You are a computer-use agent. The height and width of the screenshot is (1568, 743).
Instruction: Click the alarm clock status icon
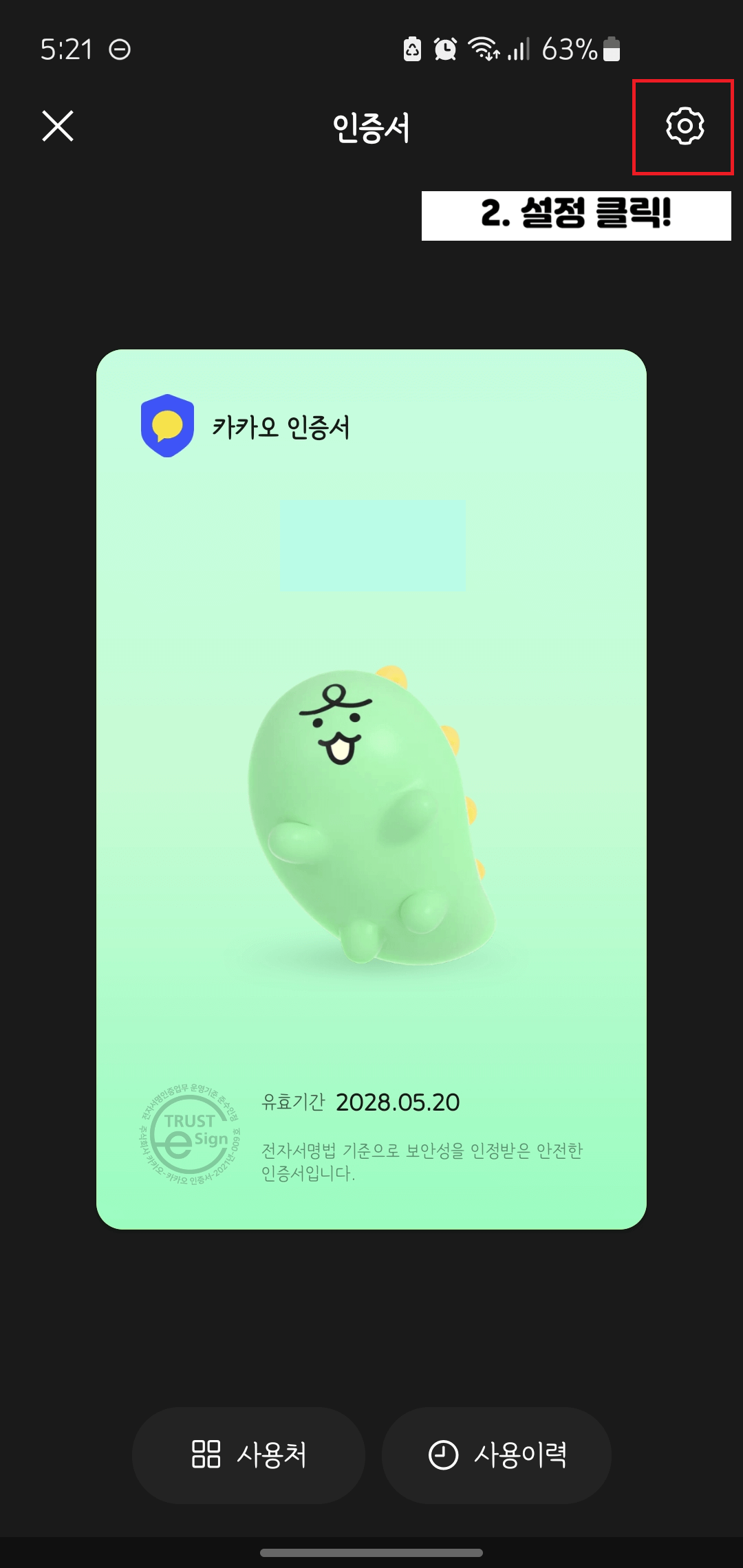(445, 48)
